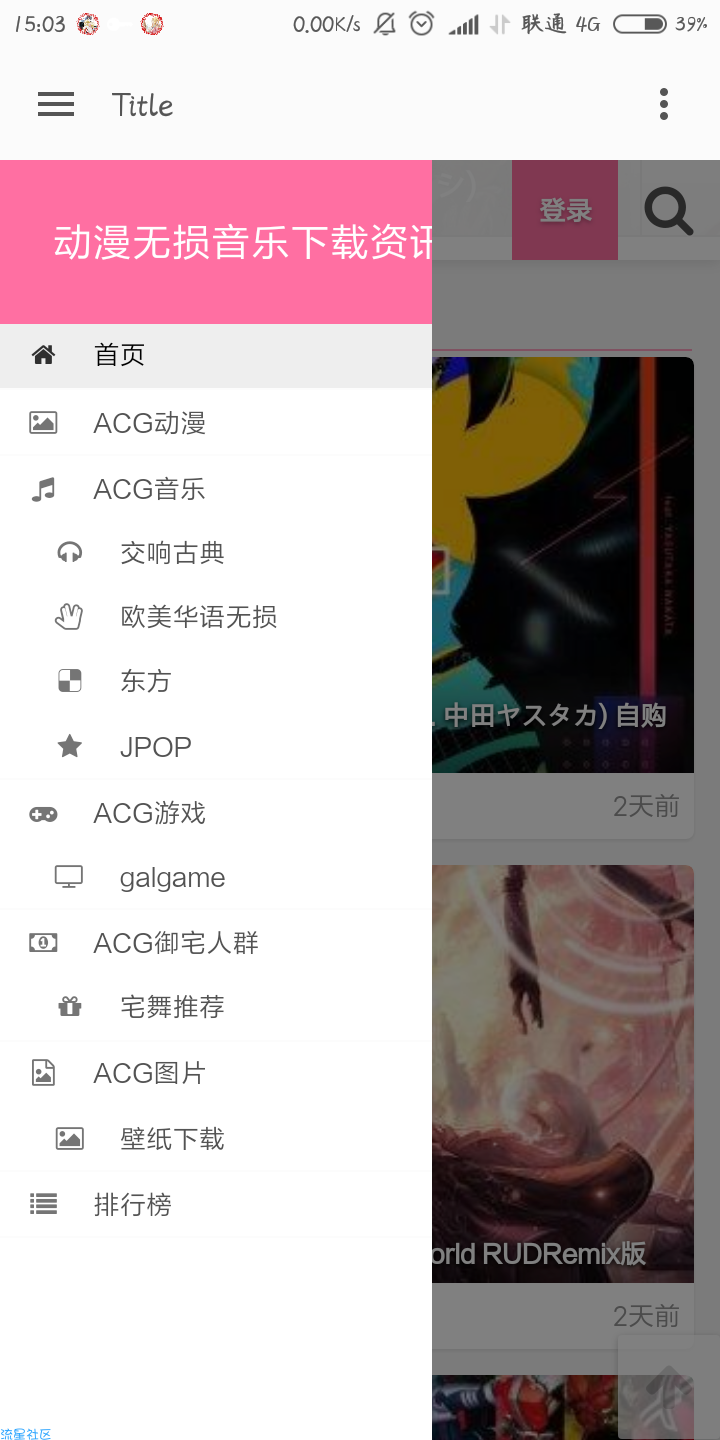This screenshot has width=720, height=1440.
Task: Tap the hamburger menu button
Action: point(56,104)
